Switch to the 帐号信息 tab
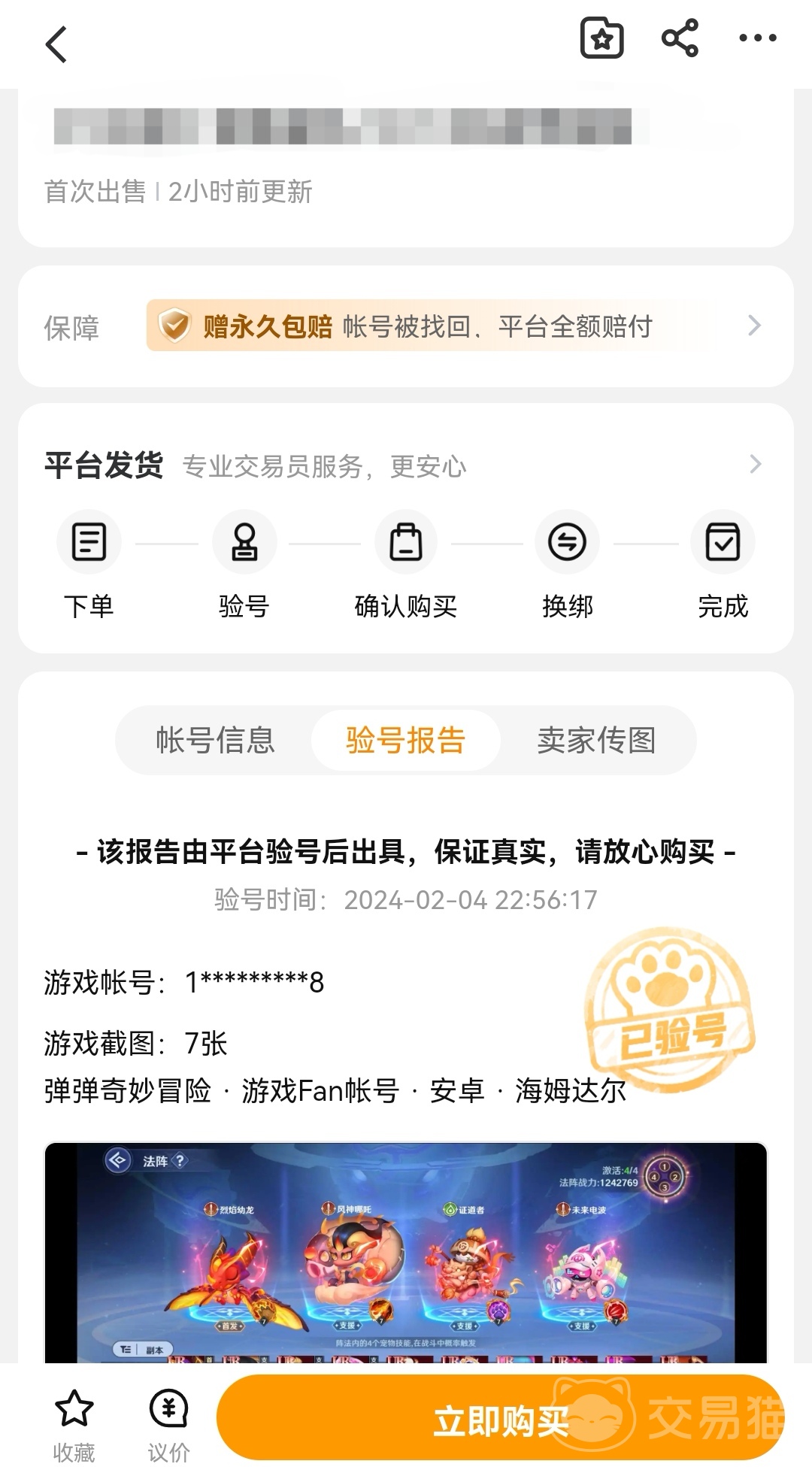The image size is (812, 1467). (x=215, y=741)
